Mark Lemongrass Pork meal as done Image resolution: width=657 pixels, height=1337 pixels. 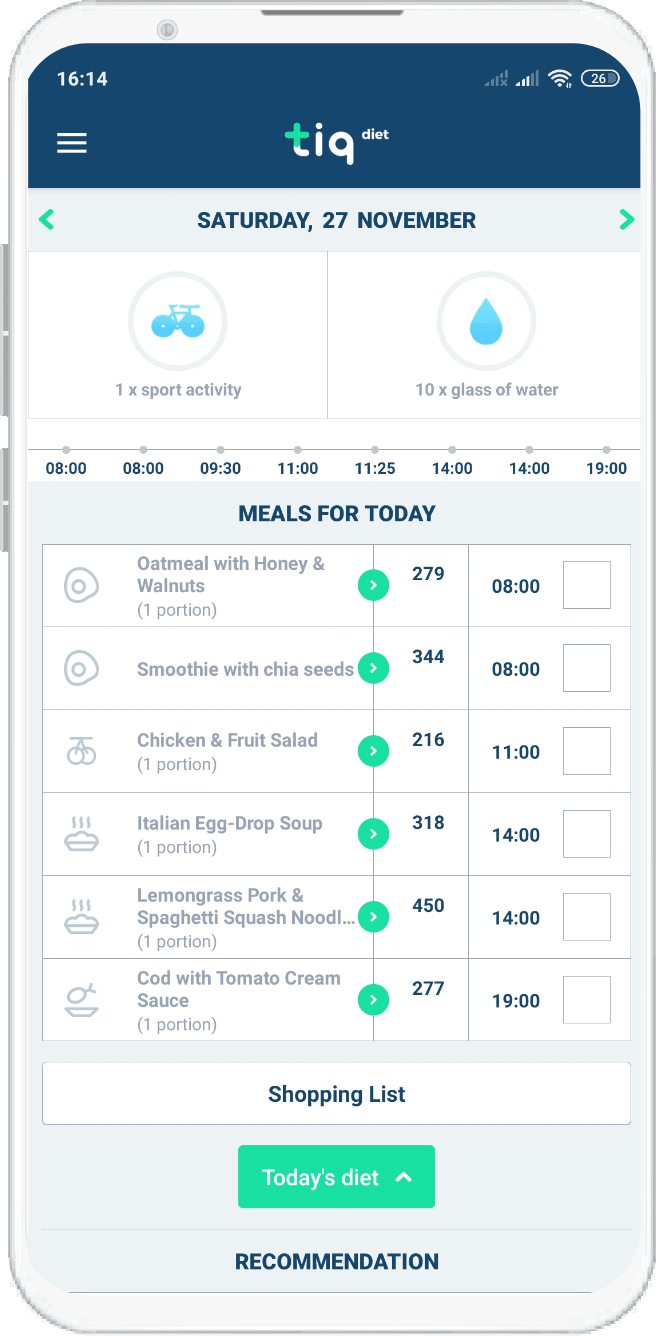coord(587,917)
